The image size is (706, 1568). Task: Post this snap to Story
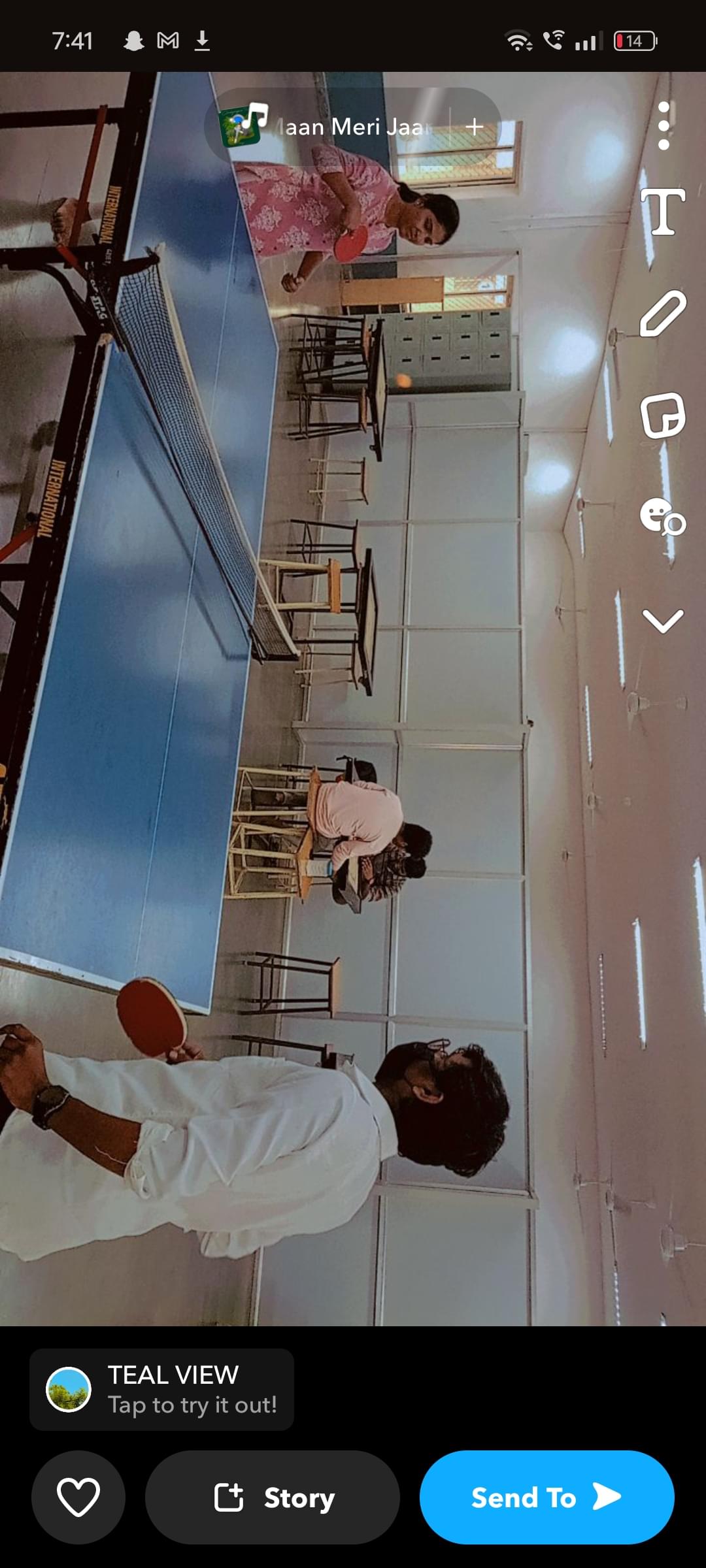273,1497
